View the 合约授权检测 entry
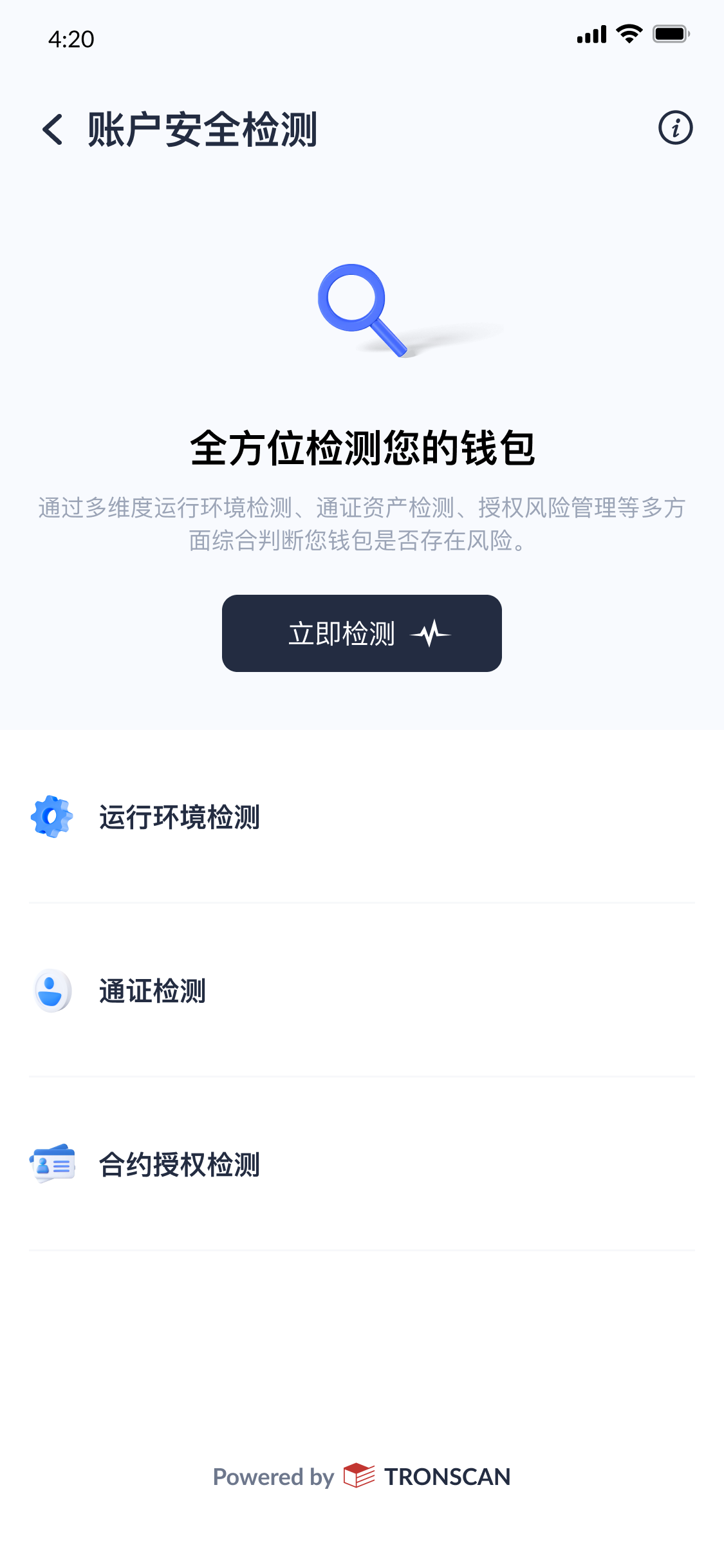724x1568 pixels. (362, 1165)
